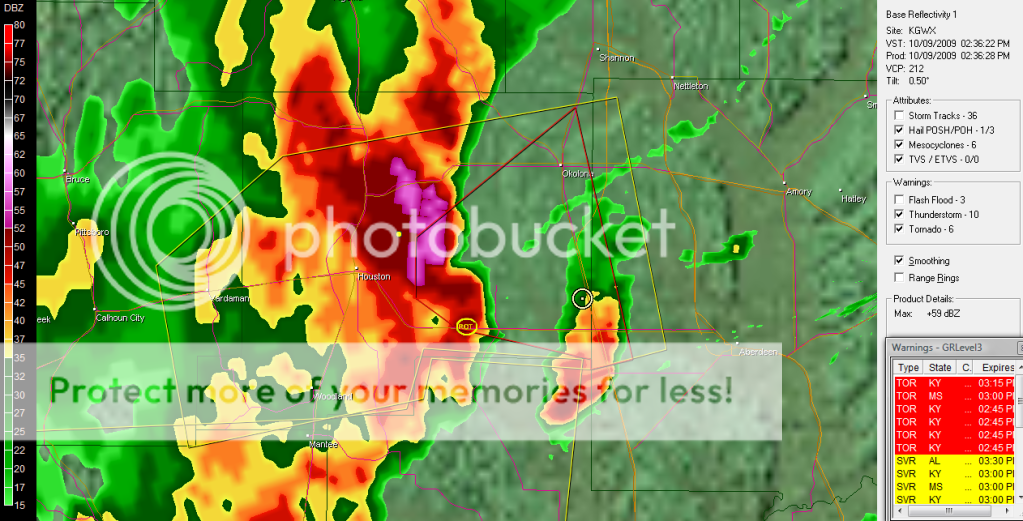This screenshot has height=521, width=1023.
Task: Select the SVR MS warning row
Action: [950, 486]
